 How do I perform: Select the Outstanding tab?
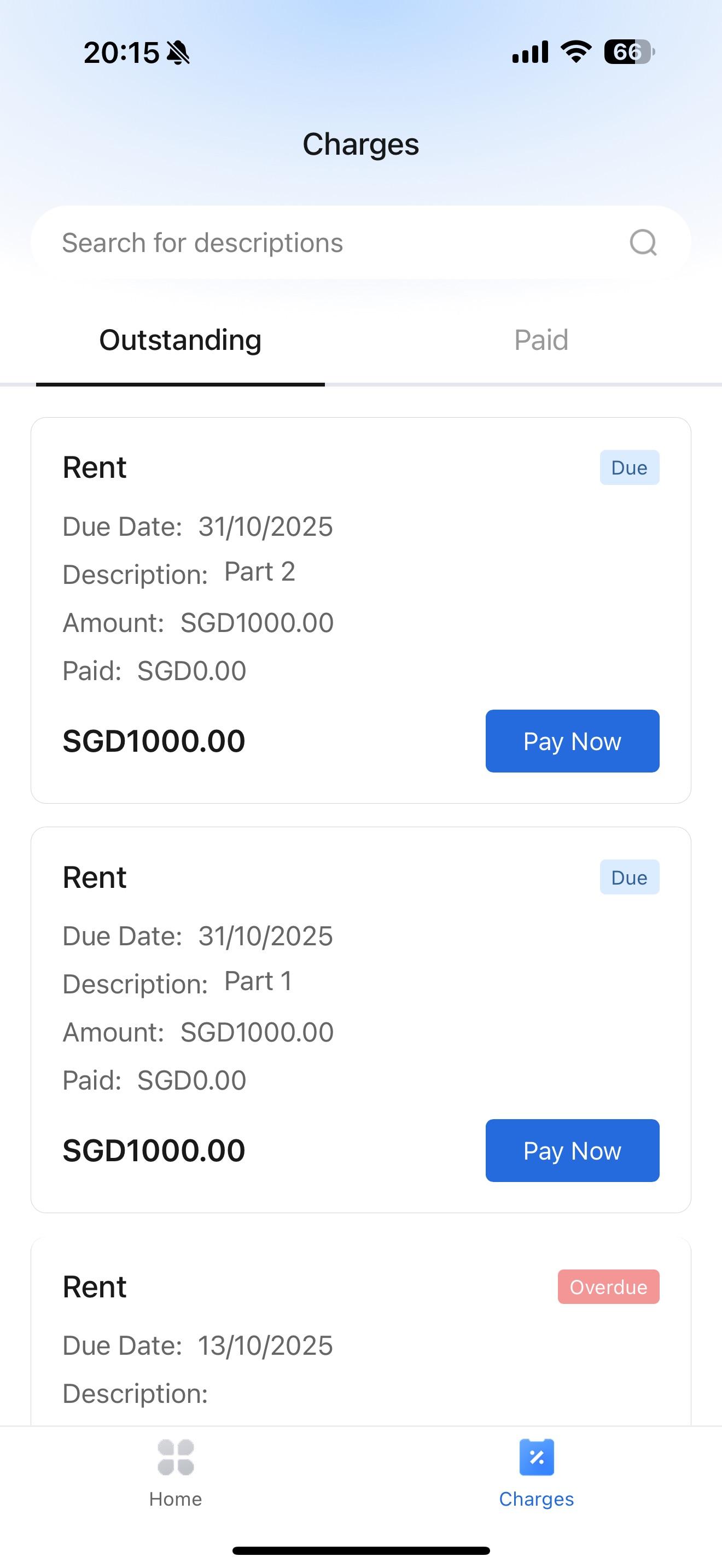point(180,340)
